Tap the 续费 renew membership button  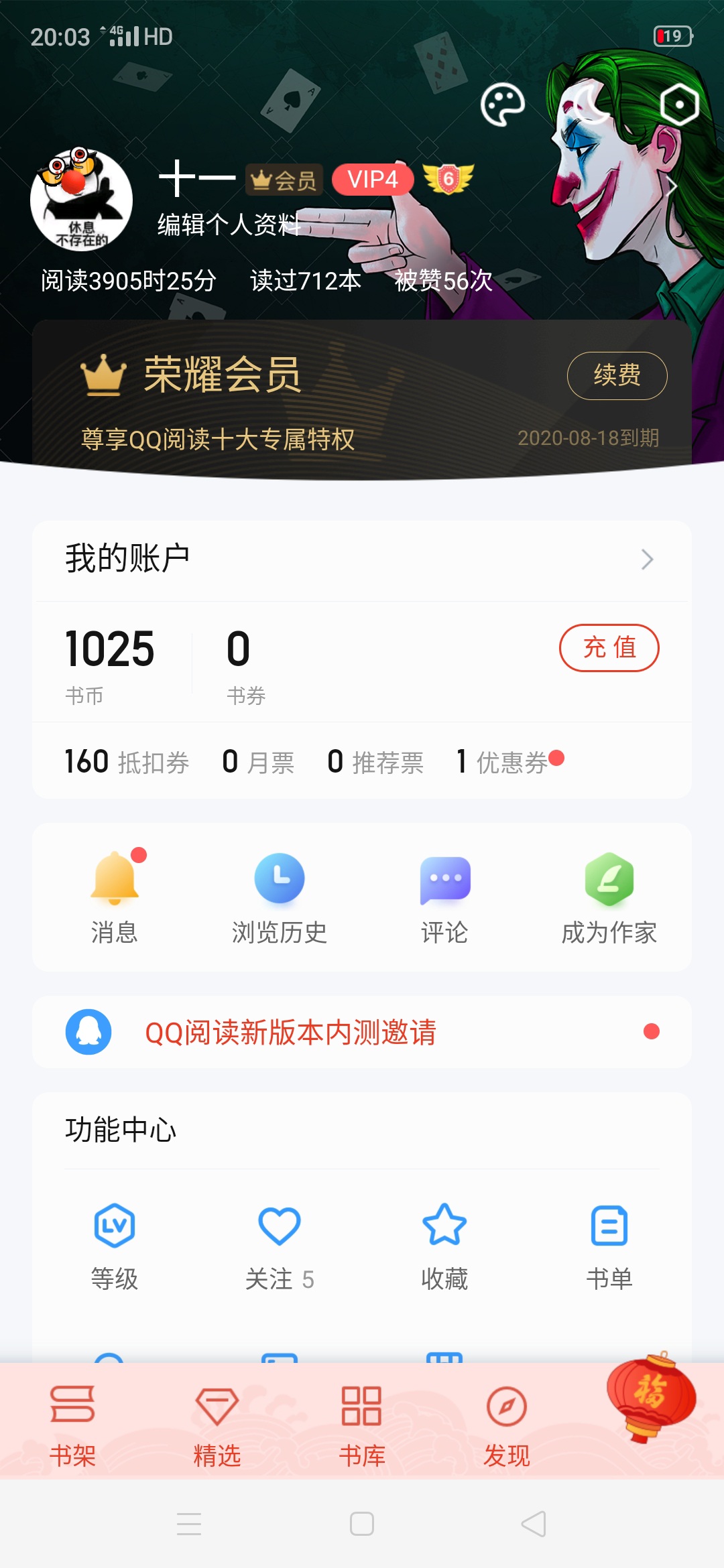[x=617, y=375]
